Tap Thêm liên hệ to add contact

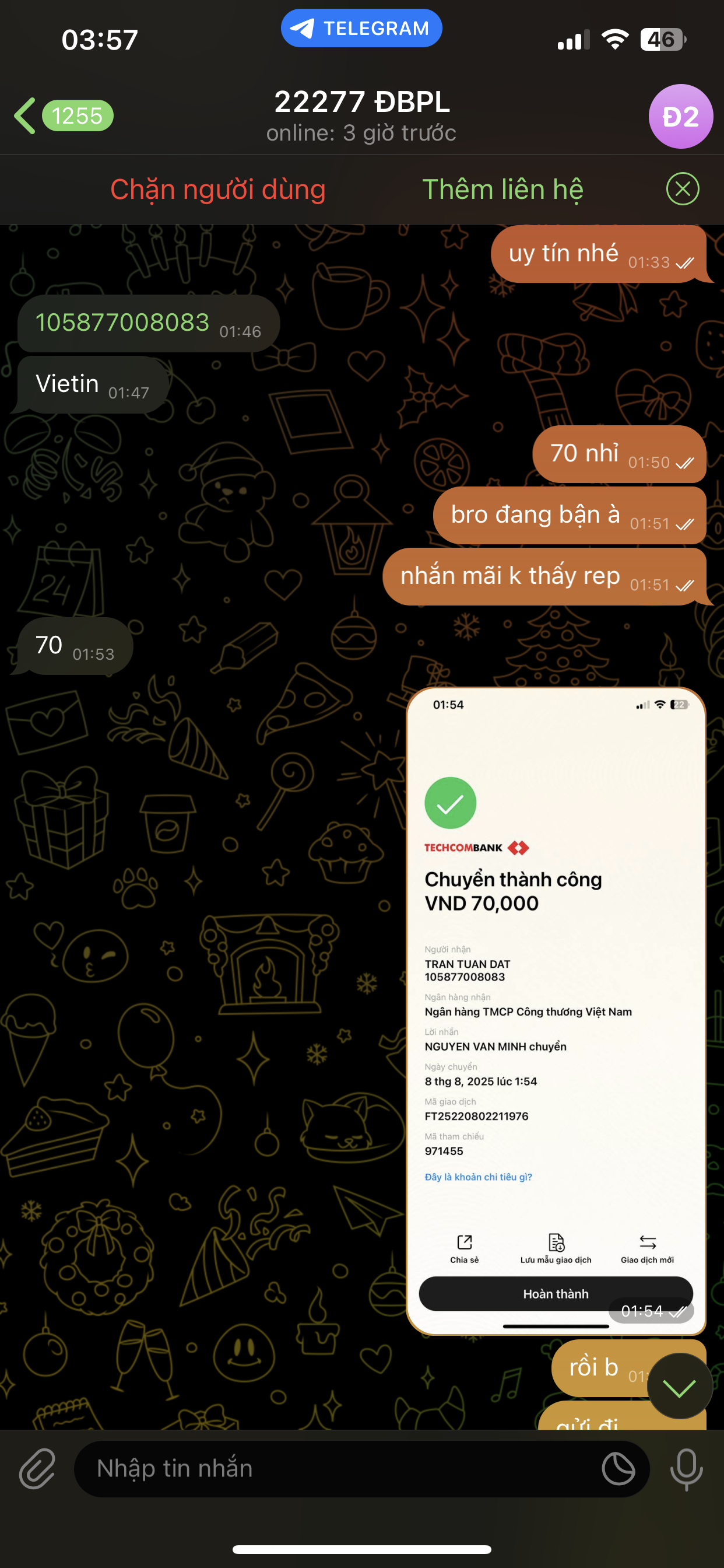click(x=502, y=190)
